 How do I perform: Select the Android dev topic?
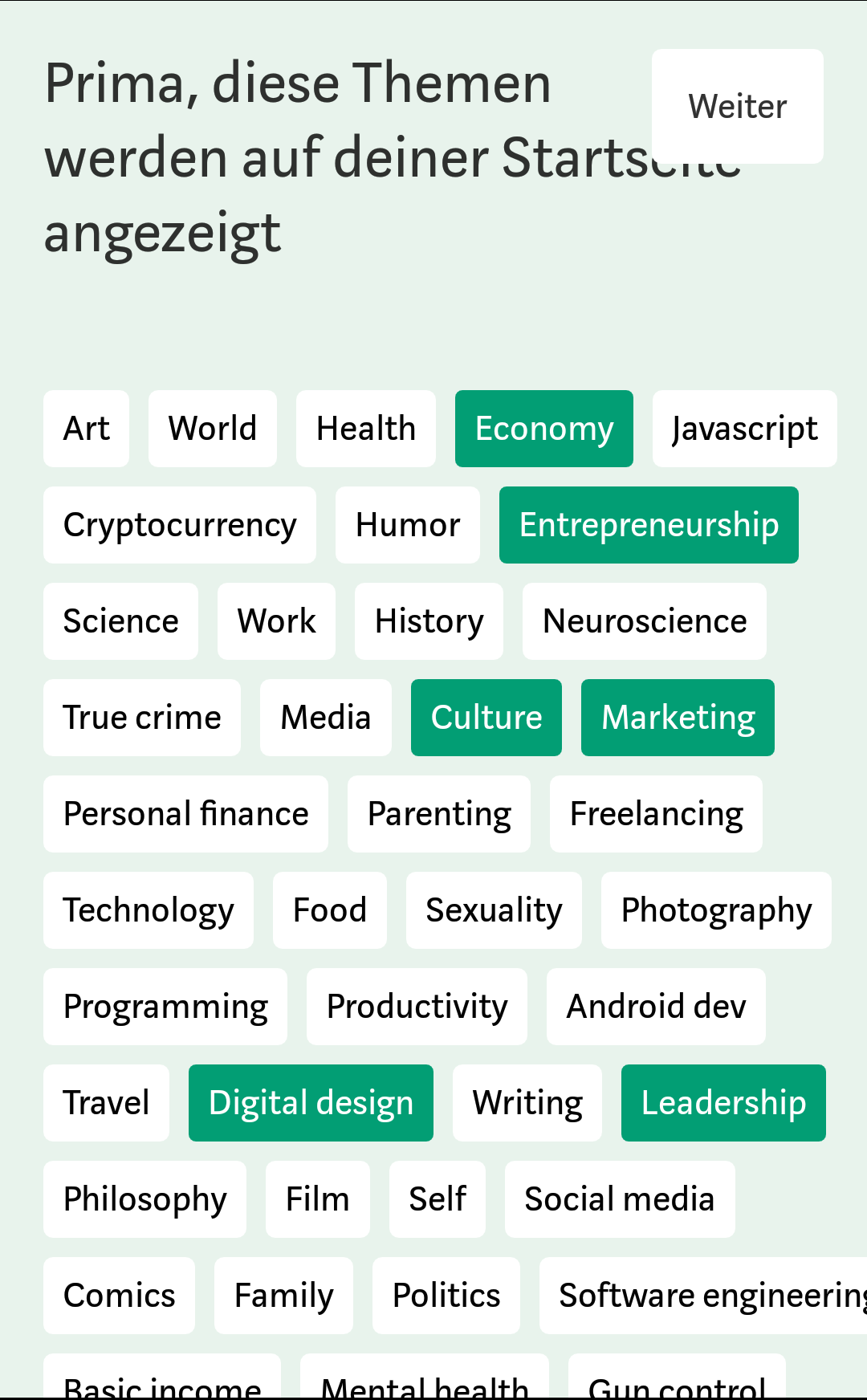tap(656, 1006)
